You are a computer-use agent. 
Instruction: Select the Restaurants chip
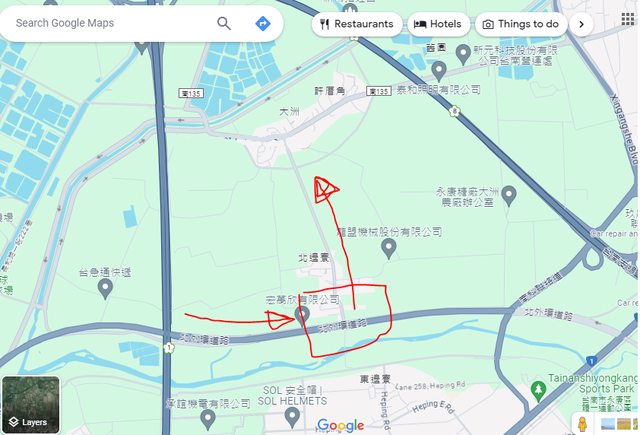(356, 23)
